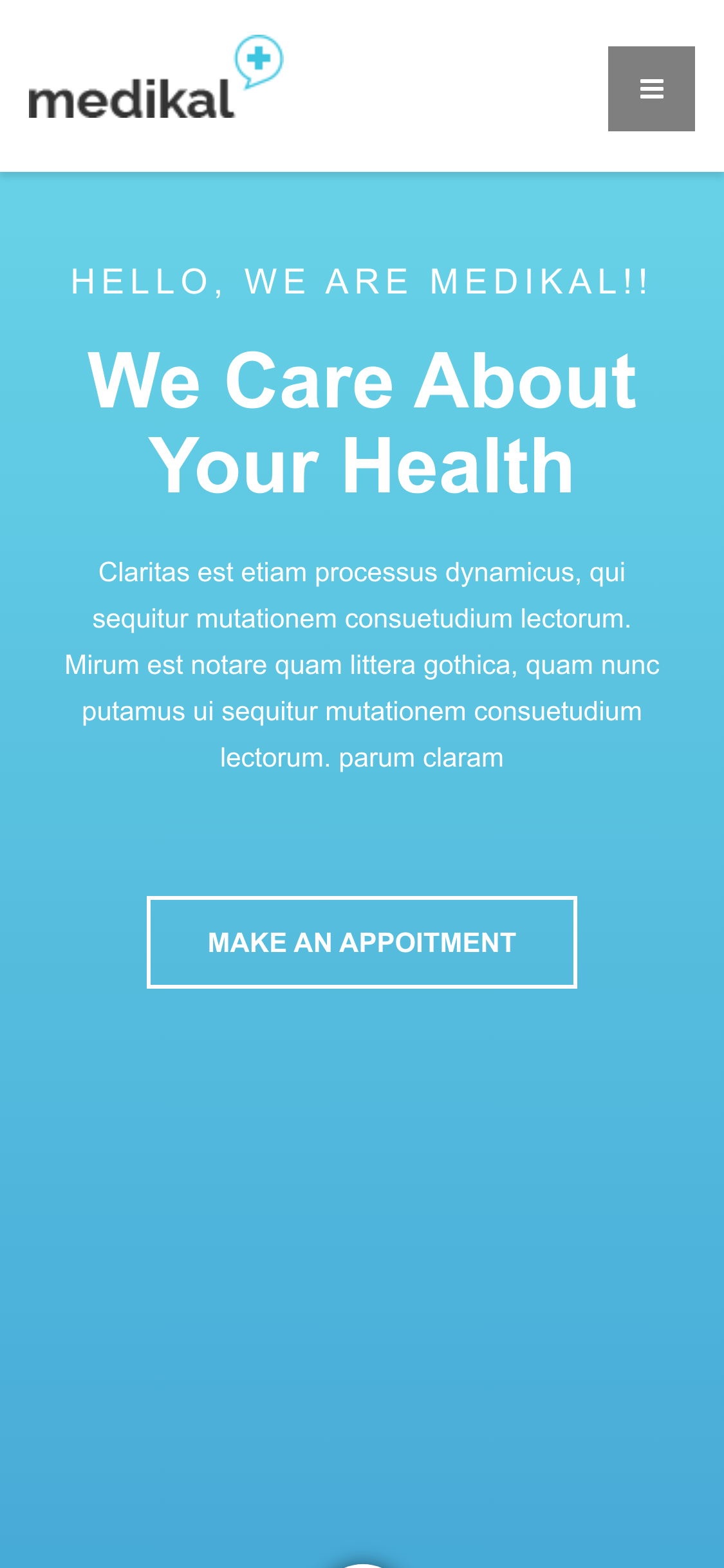The image size is (724, 1568).
Task: Open the hamburger navigation menu
Action: point(651,89)
